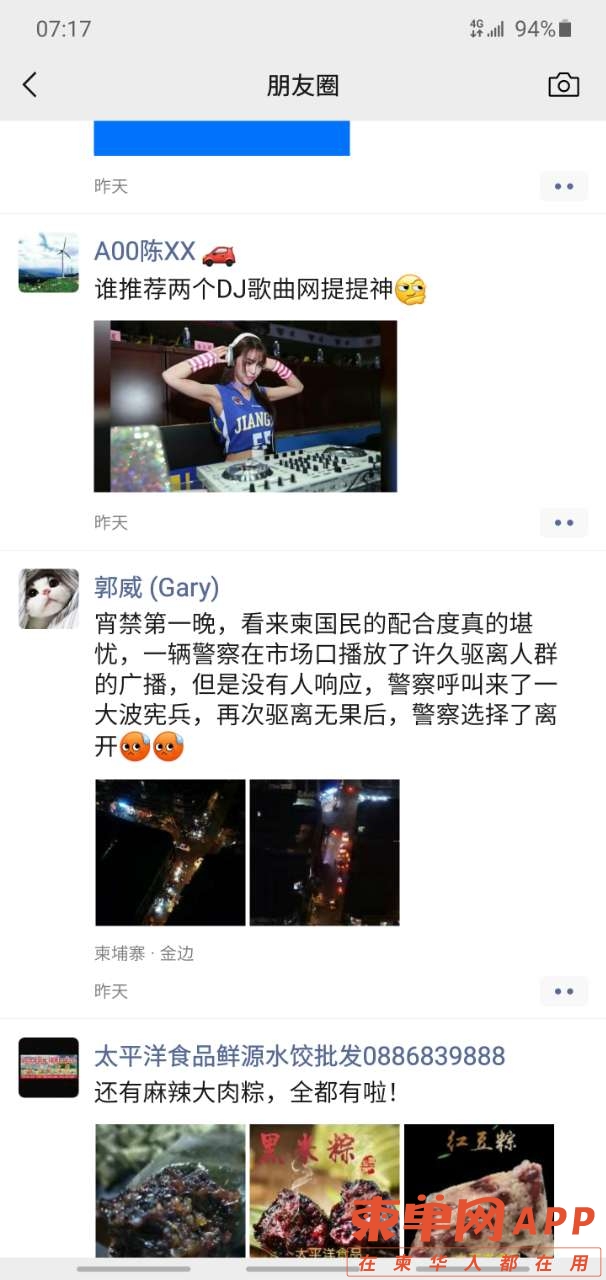Open like/comment menu under Gary's post
This screenshot has width=606, height=1280.
pyautogui.click(x=564, y=991)
